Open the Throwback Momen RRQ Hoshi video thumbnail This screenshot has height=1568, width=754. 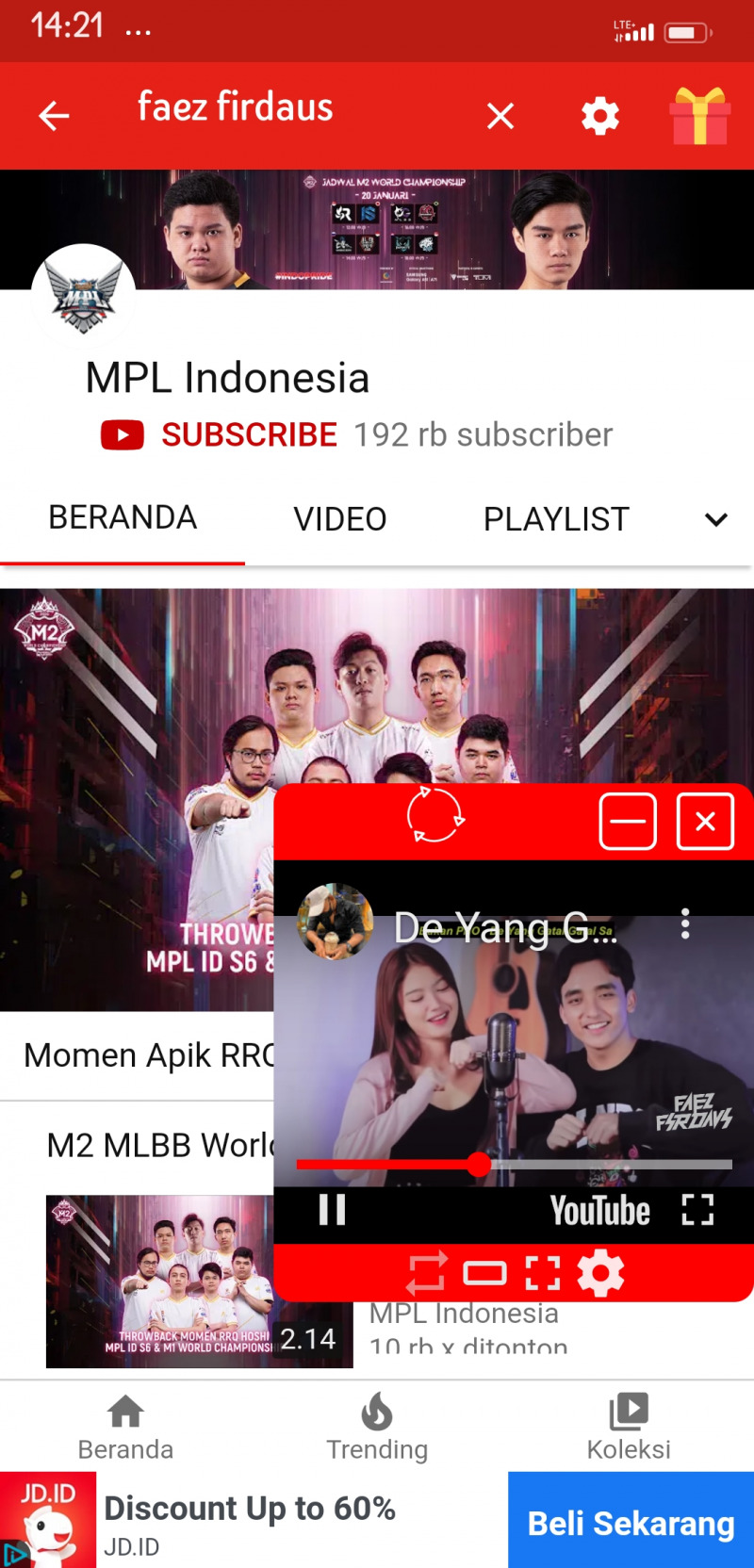point(200,1282)
